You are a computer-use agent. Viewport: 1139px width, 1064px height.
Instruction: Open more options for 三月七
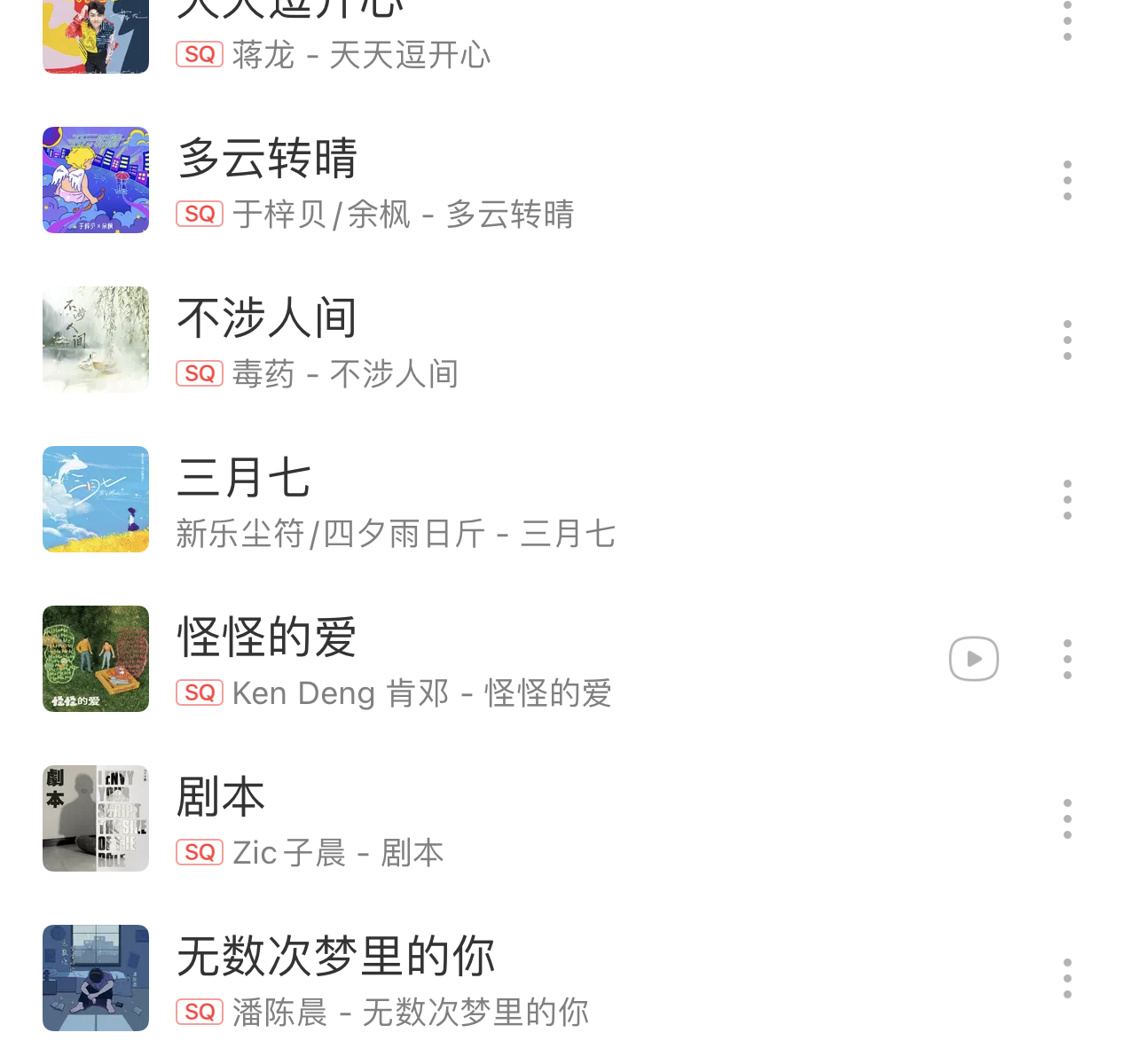click(1067, 500)
